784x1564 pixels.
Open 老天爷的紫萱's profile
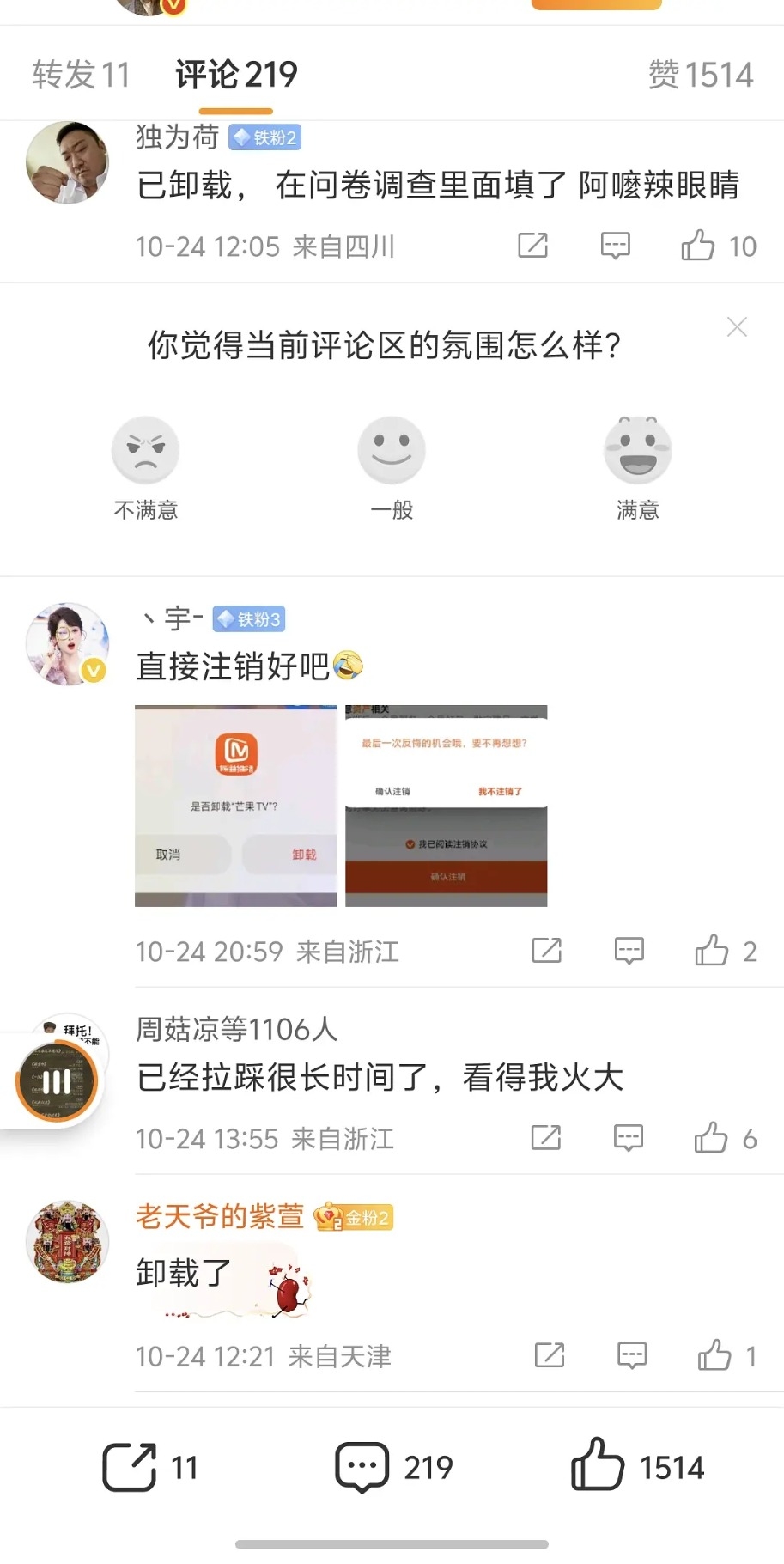[68, 1242]
